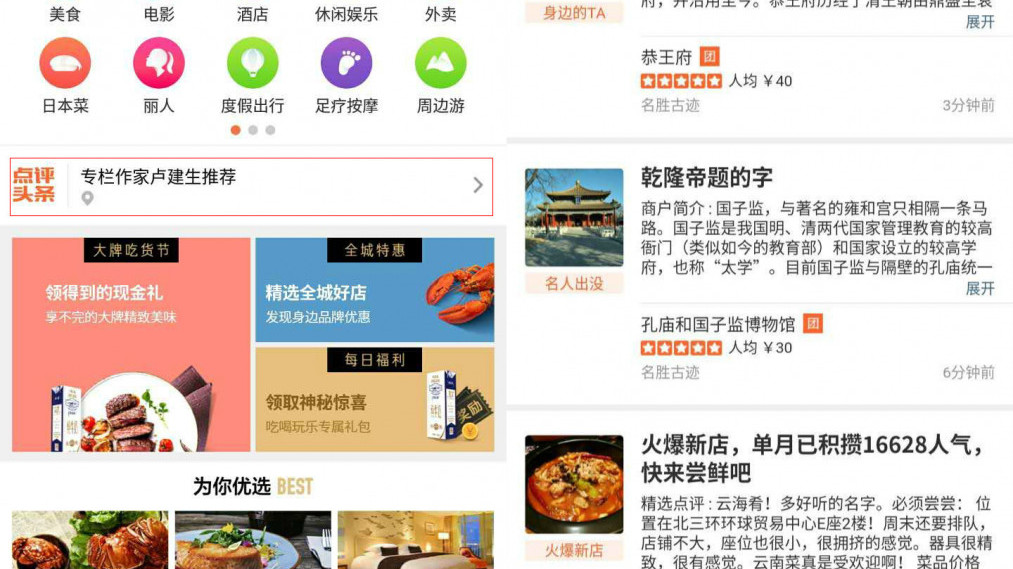Open the 孔庙和国子监博物馆 venue listing
This screenshot has width=1013, height=569.
click(x=760, y=347)
